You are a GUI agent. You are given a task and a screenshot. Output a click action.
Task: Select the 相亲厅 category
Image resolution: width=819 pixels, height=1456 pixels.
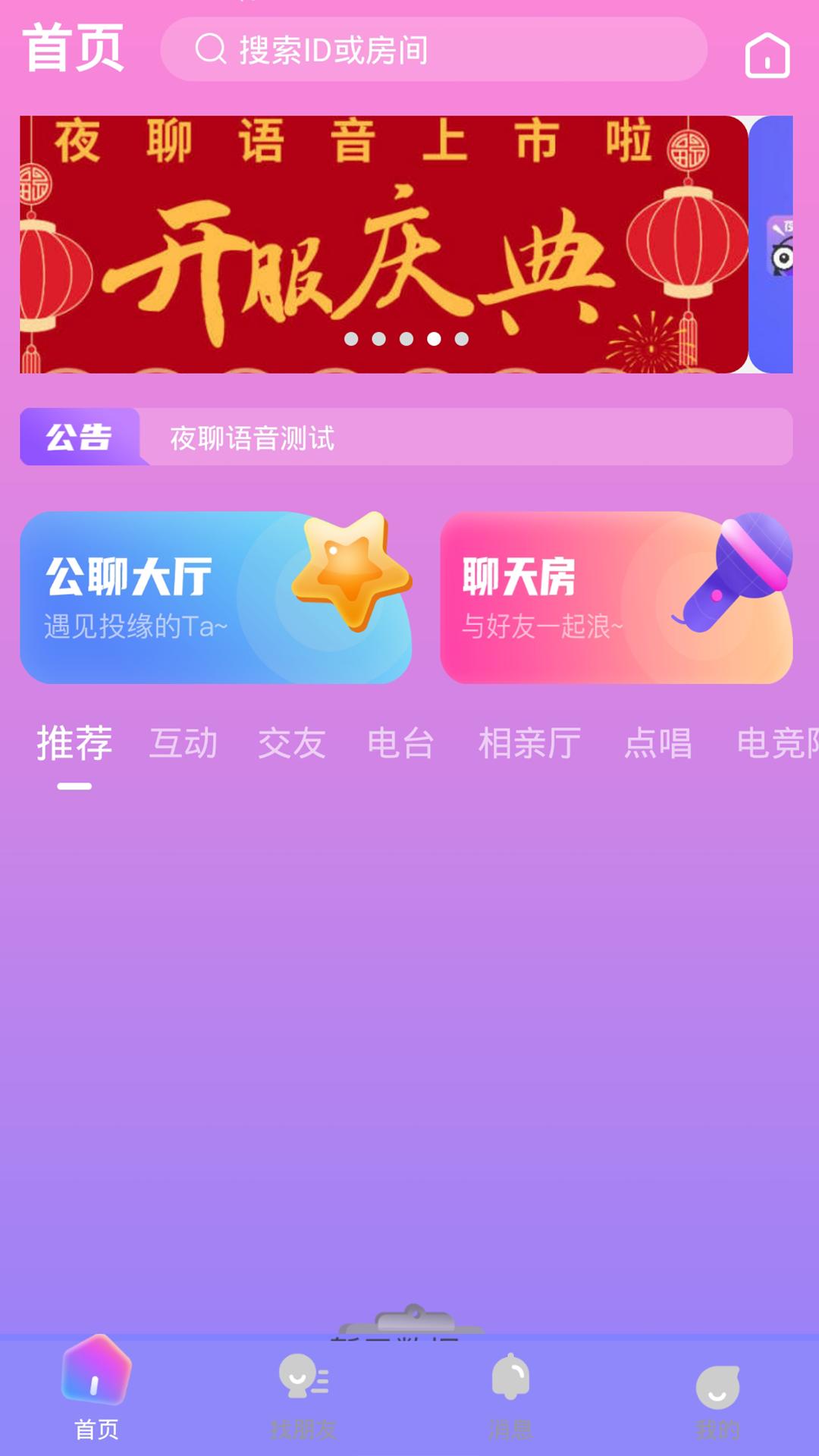pyautogui.click(x=529, y=743)
